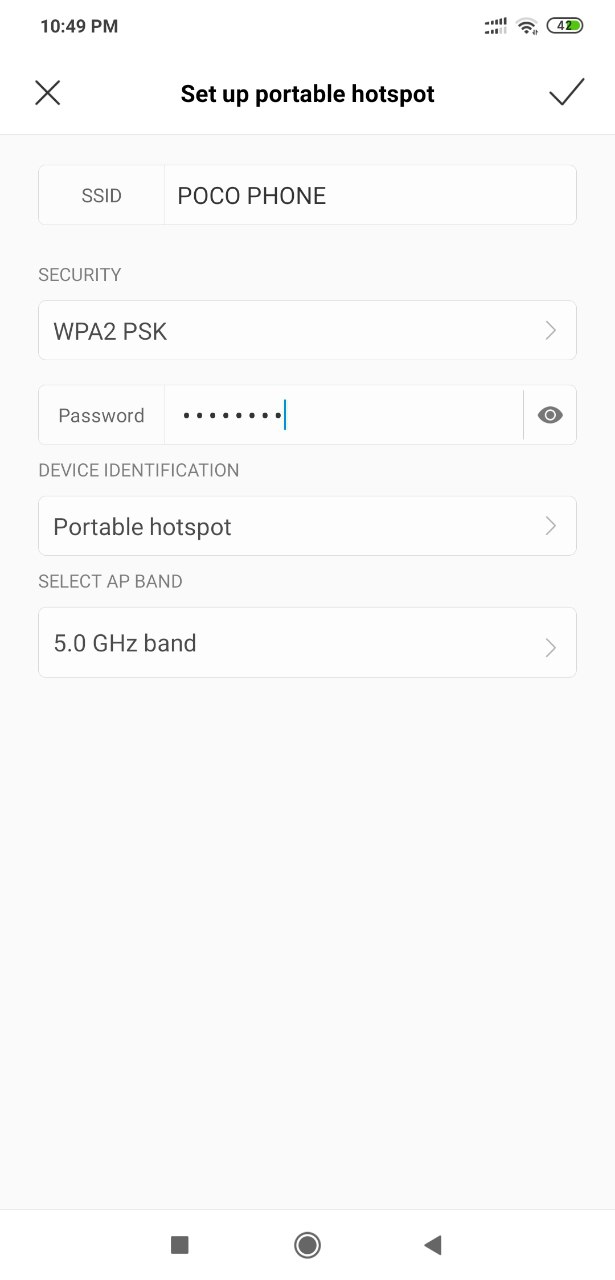Go back using the system back triangle
615x1280 pixels.
point(432,1244)
